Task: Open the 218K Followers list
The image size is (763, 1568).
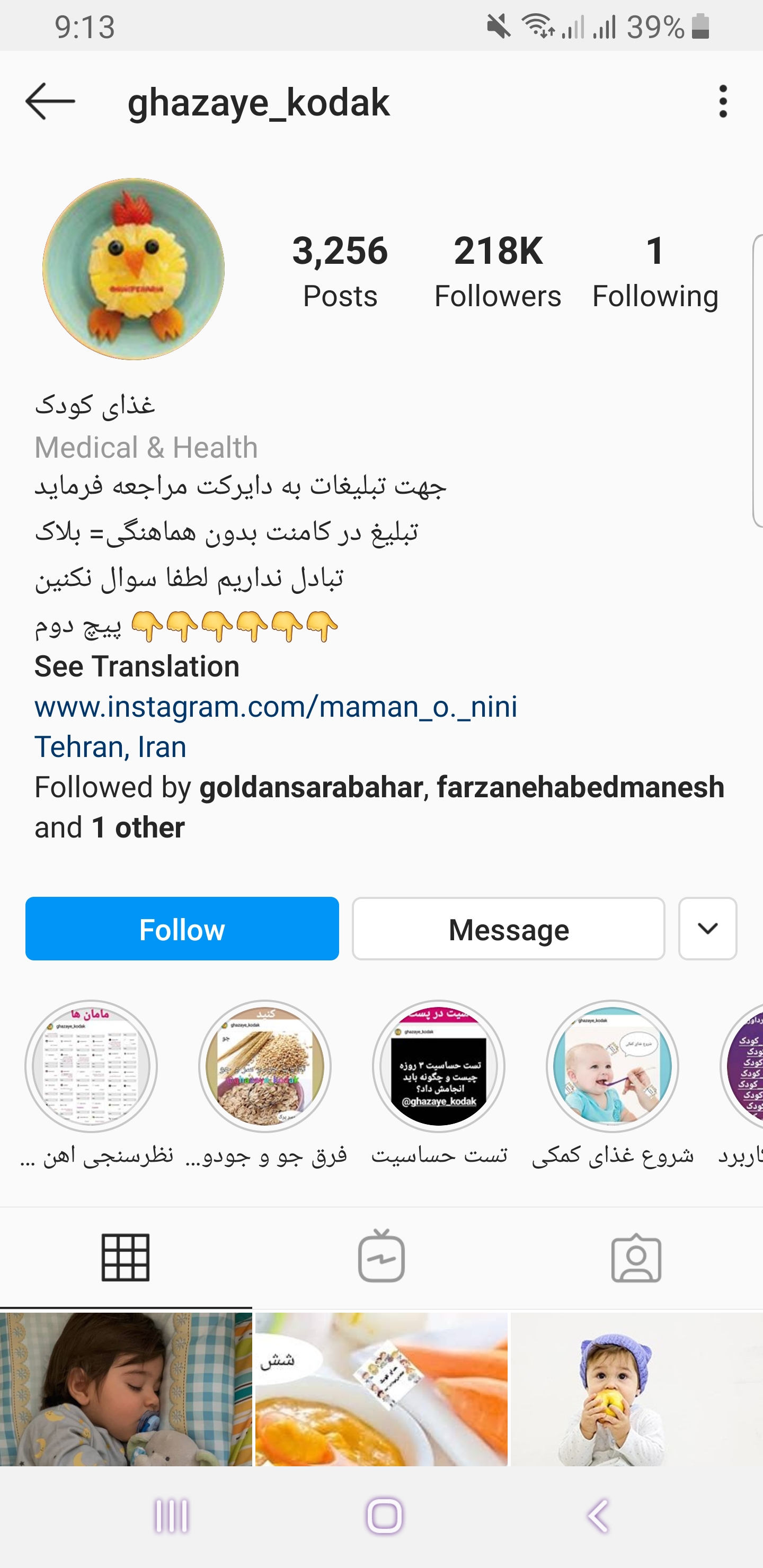Action: point(498,271)
